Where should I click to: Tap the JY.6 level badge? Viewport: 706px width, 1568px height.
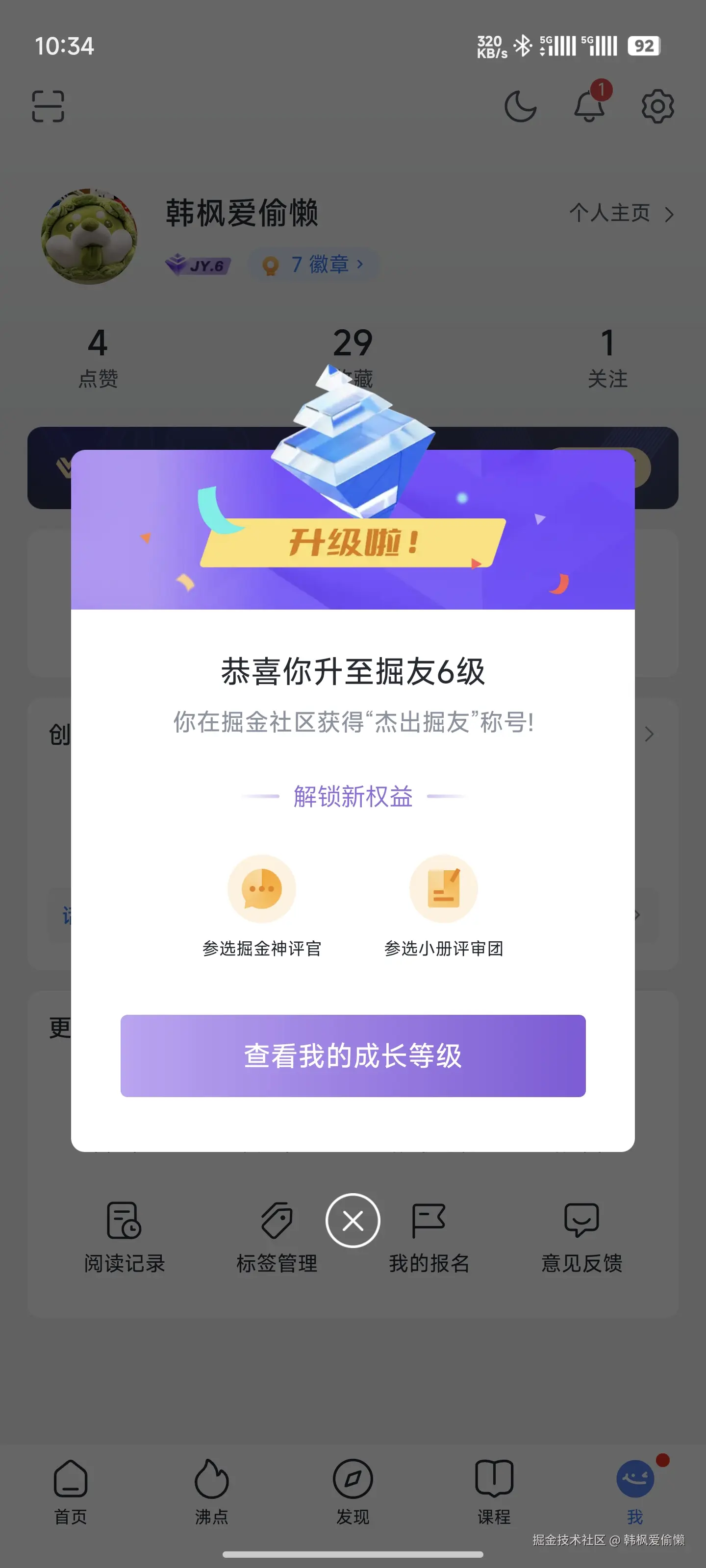pos(198,264)
